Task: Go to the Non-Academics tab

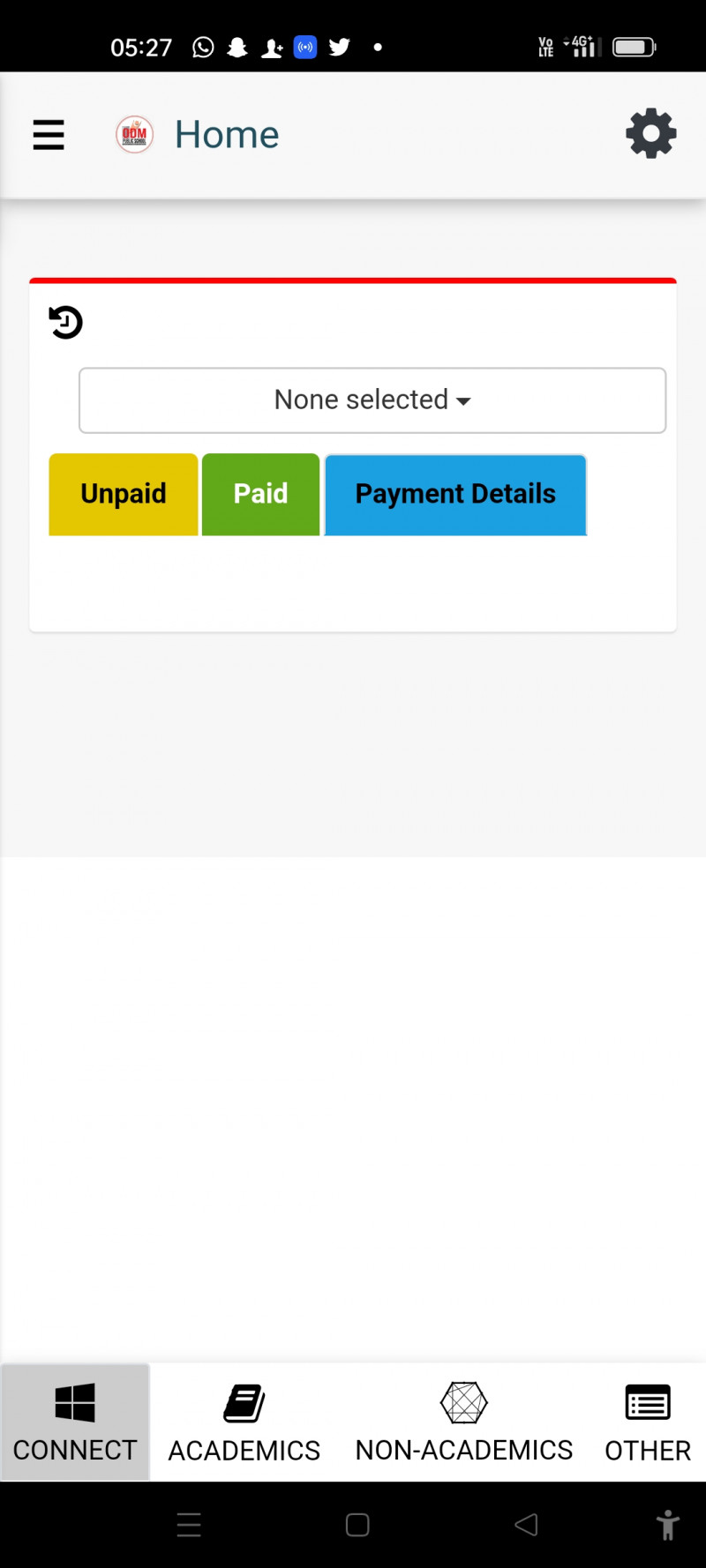Action: (464, 1422)
